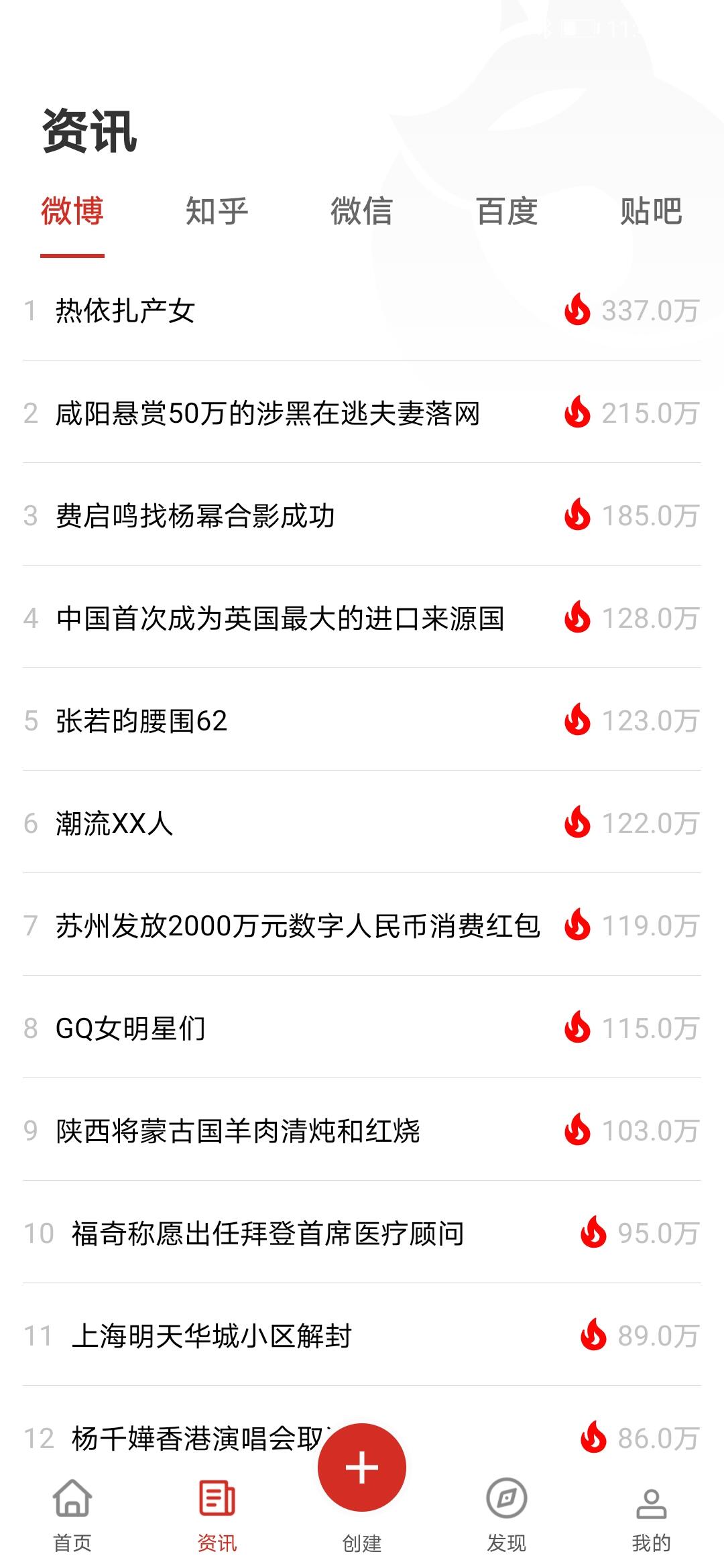Switch to the 知乎 tab
This screenshot has width=724, height=1568.
(x=217, y=212)
